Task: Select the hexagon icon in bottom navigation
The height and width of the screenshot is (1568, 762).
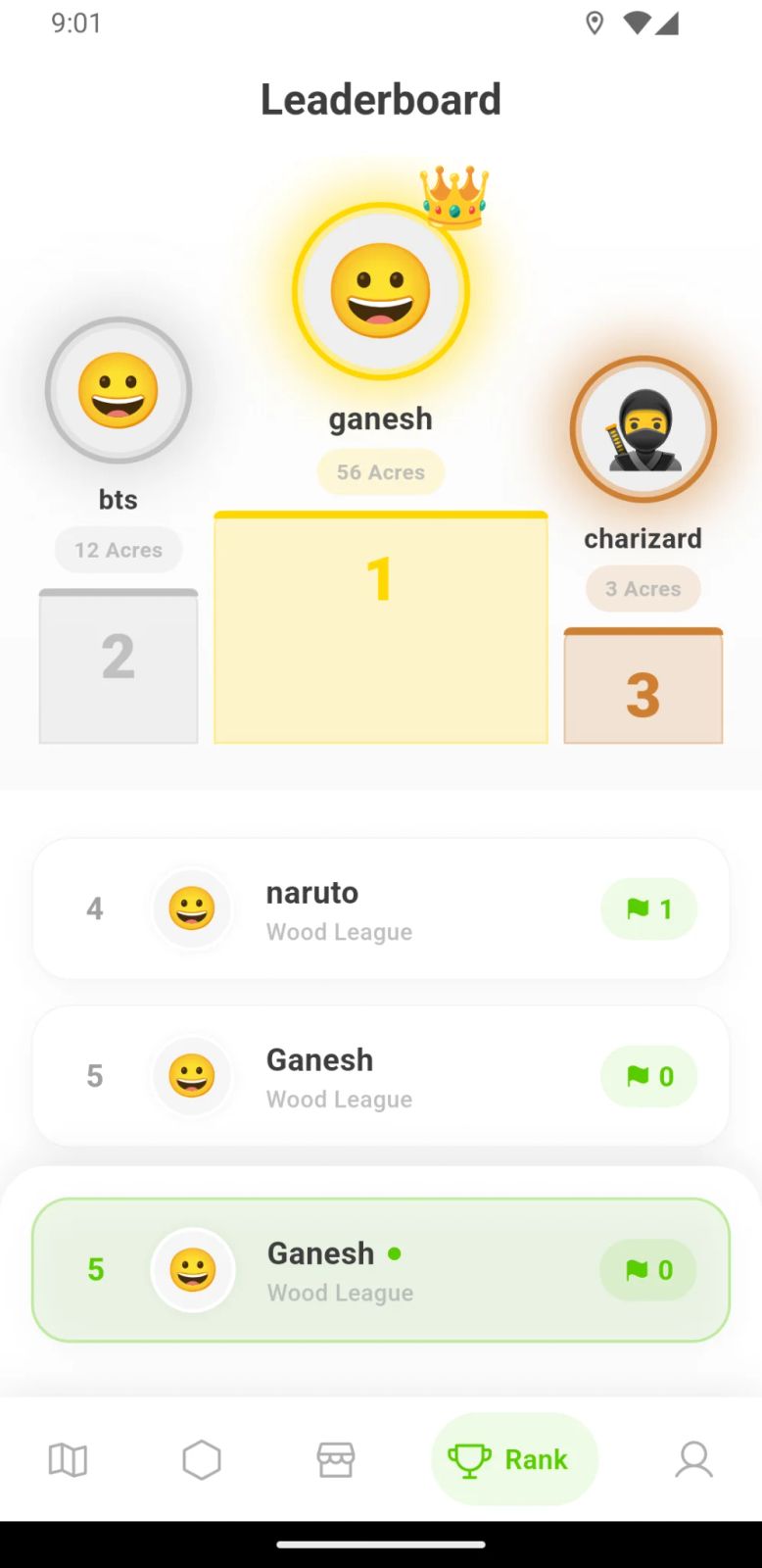Action: click(x=202, y=1458)
